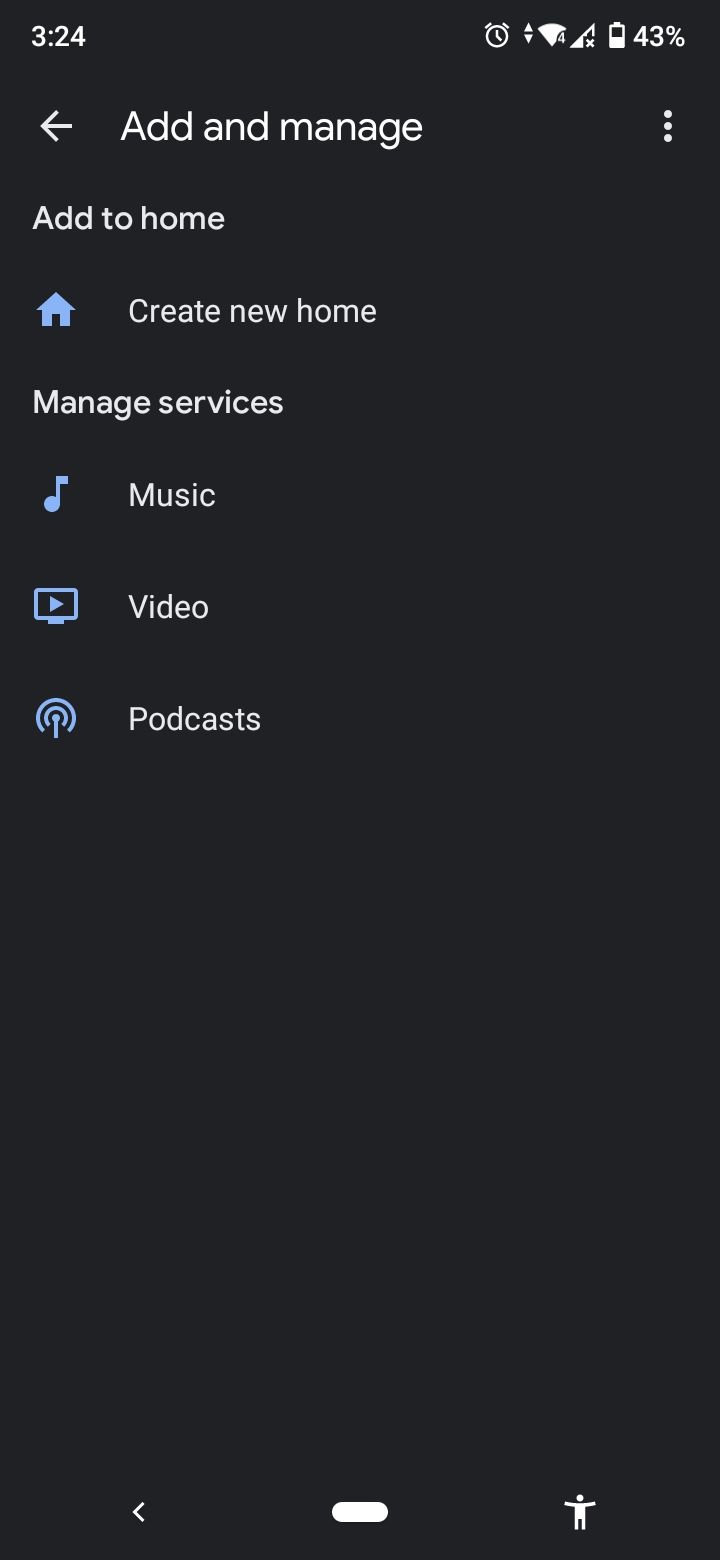The width and height of the screenshot is (720, 1560).
Task: Select the Create new home house icon
Action: point(56,310)
